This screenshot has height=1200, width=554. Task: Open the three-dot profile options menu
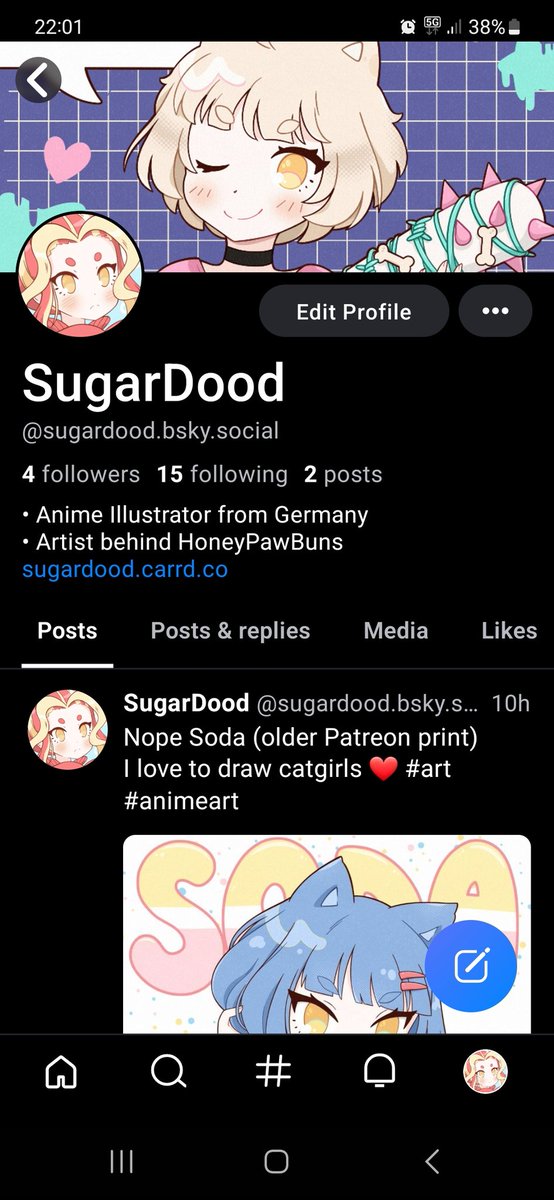495,311
